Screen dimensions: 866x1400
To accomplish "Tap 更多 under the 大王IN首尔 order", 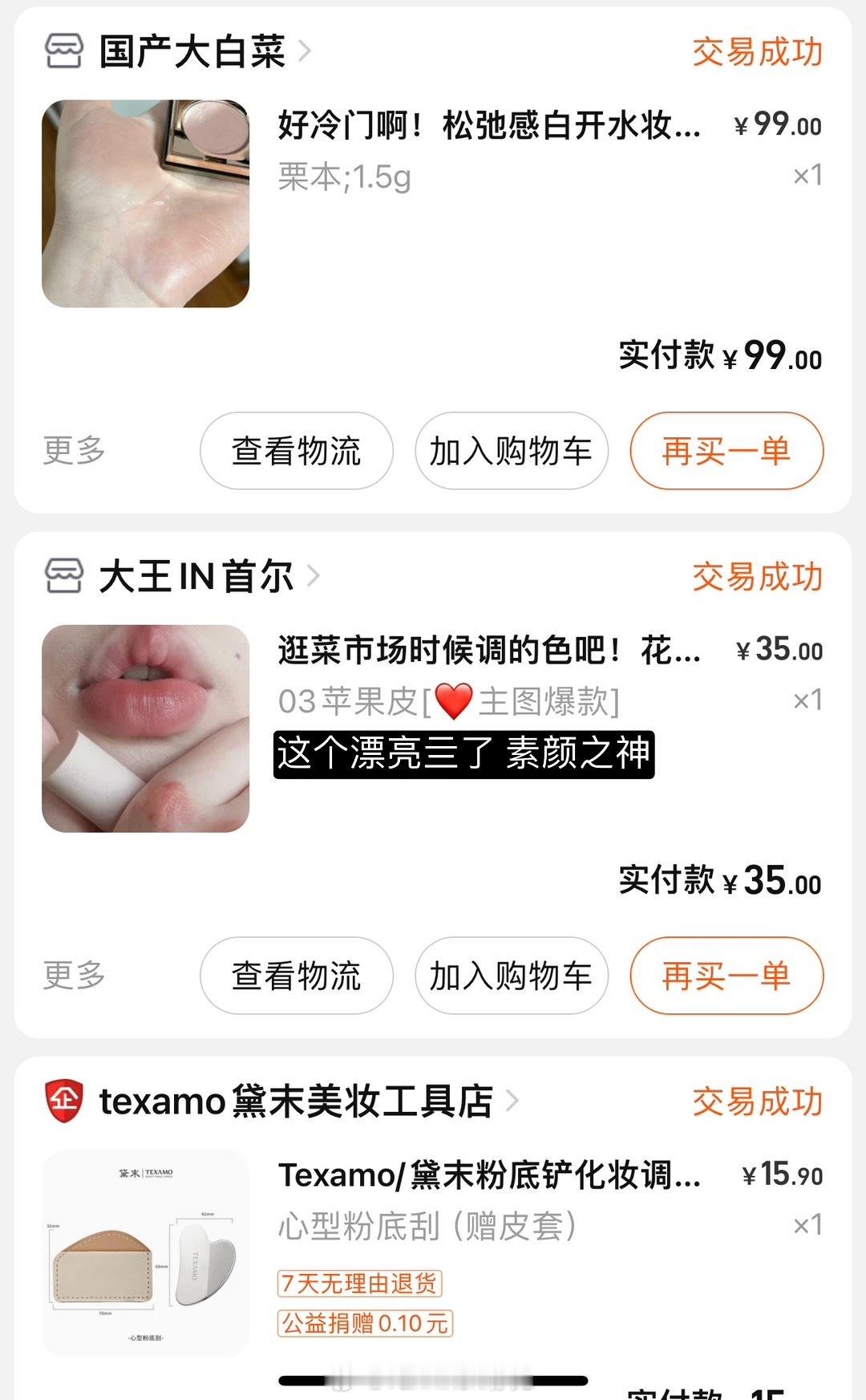I will (x=75, y=975).
